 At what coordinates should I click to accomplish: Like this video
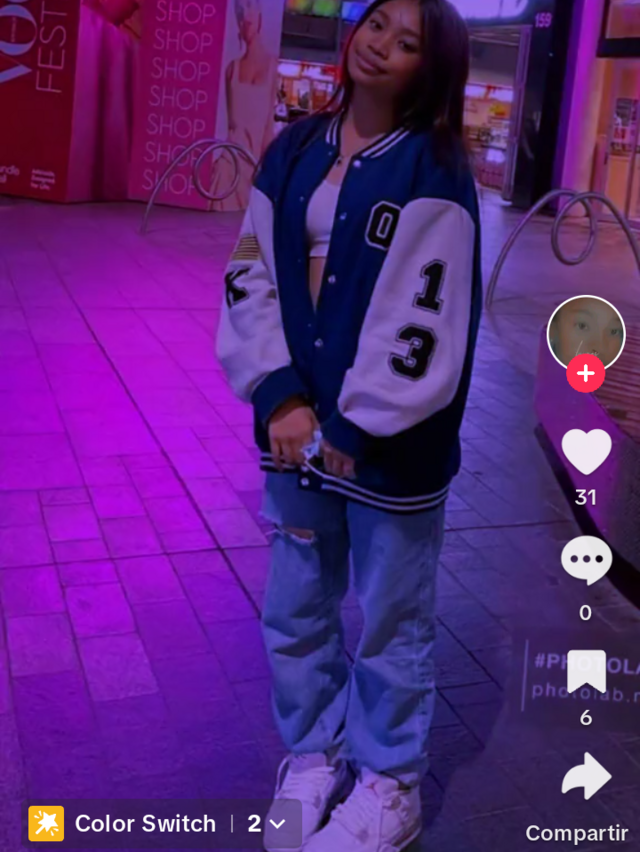(586, 452)
